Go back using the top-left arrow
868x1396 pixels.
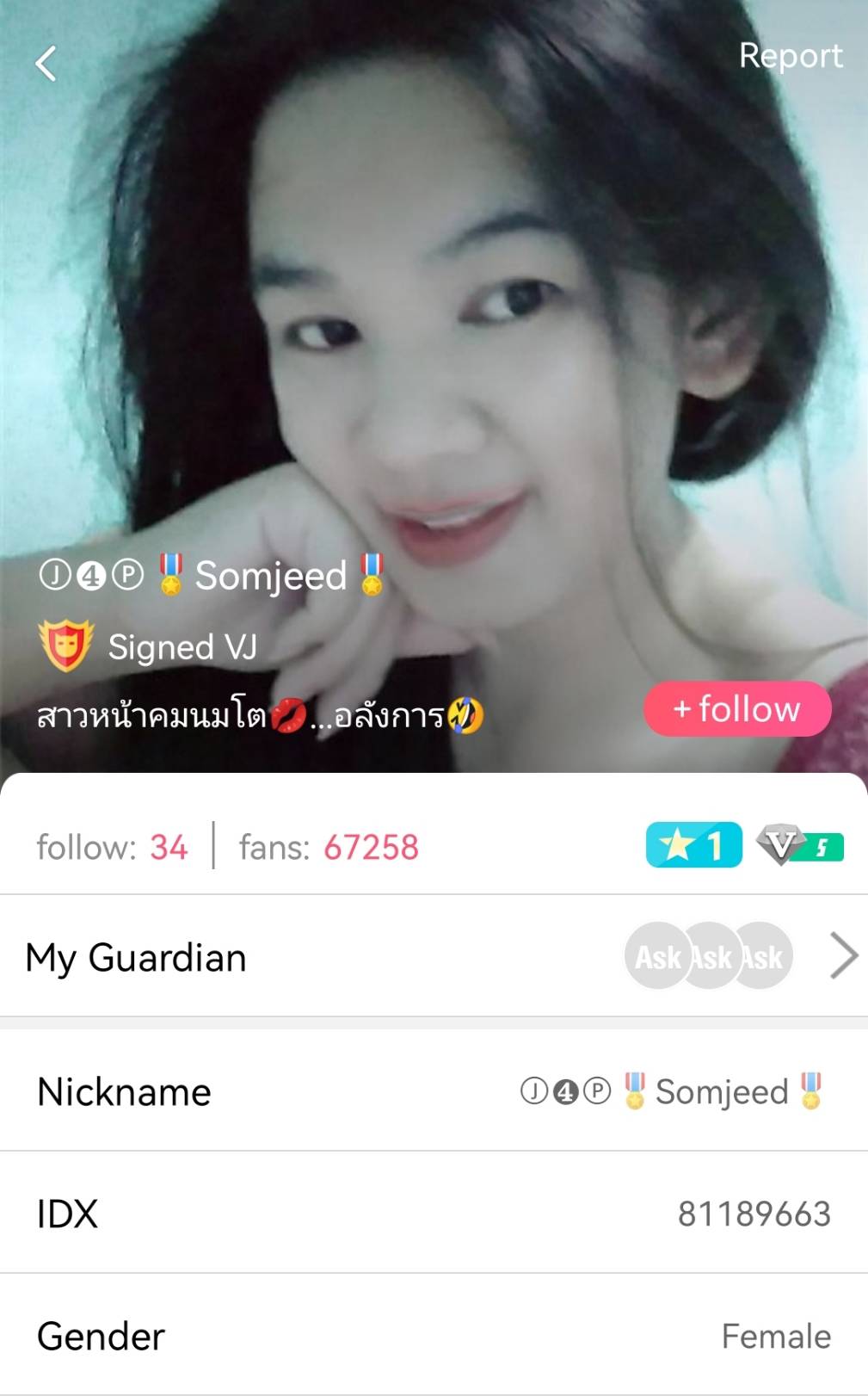(46, 64)
